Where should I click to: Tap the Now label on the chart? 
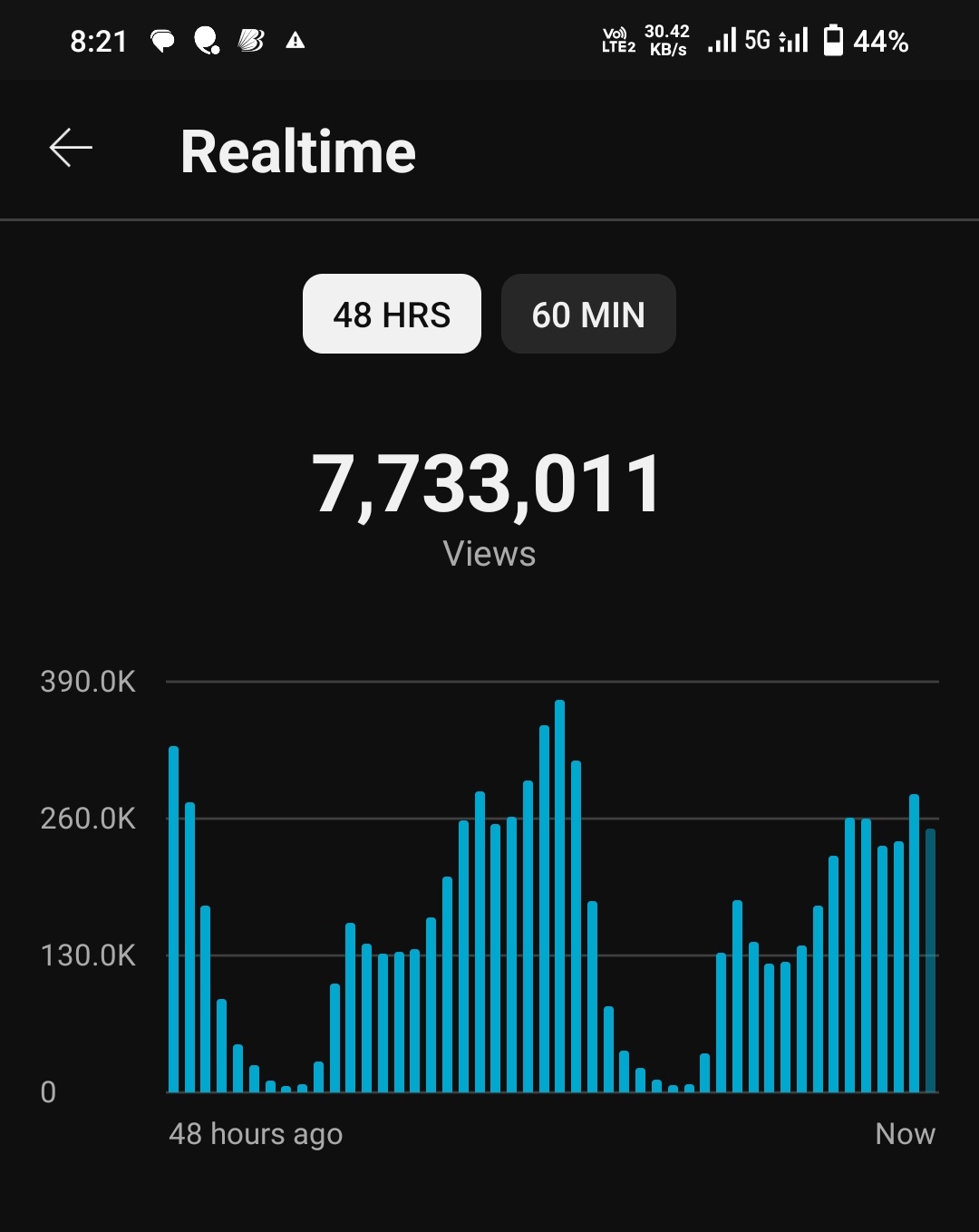(906, 1134)
